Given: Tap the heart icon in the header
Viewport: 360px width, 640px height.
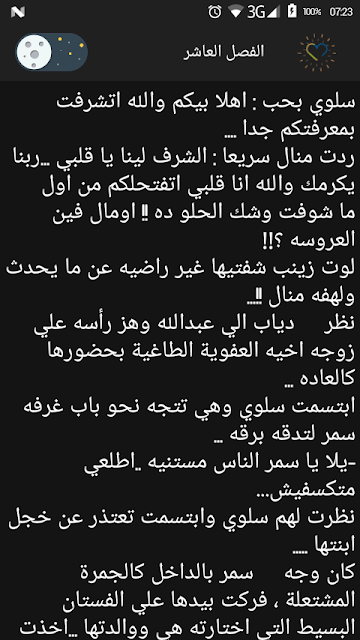Looking at the screenshot, I should [317, 52].
